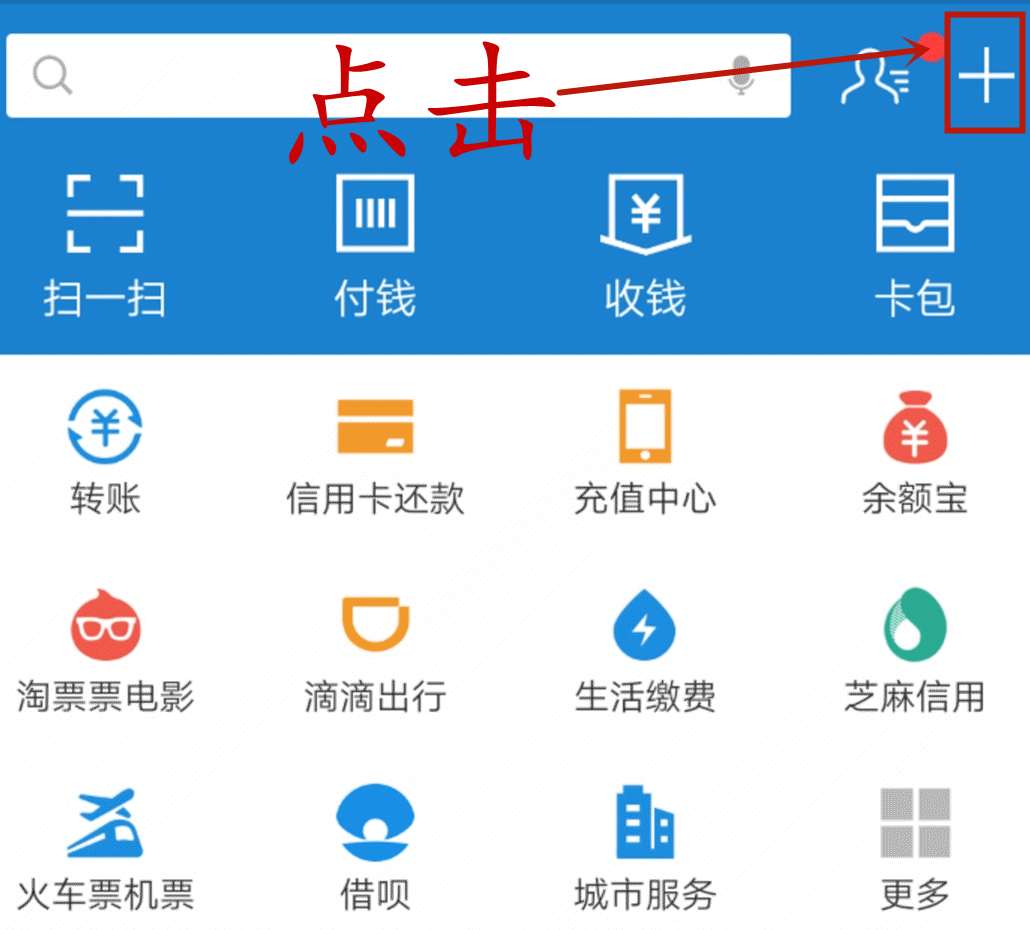The image size is (1030, 930).
Task: Show 更多 apps
Action: pos(914,848)
